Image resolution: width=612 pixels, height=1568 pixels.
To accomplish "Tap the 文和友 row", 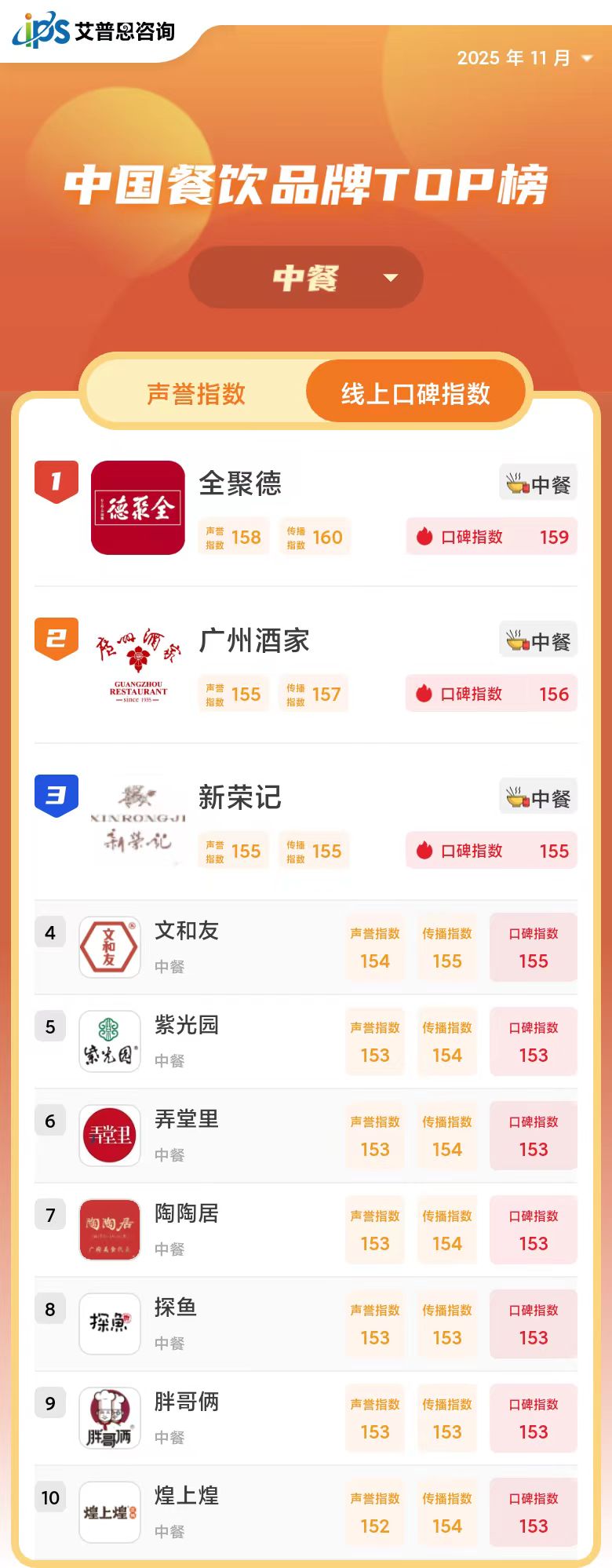I will click(x=187, y=932).
